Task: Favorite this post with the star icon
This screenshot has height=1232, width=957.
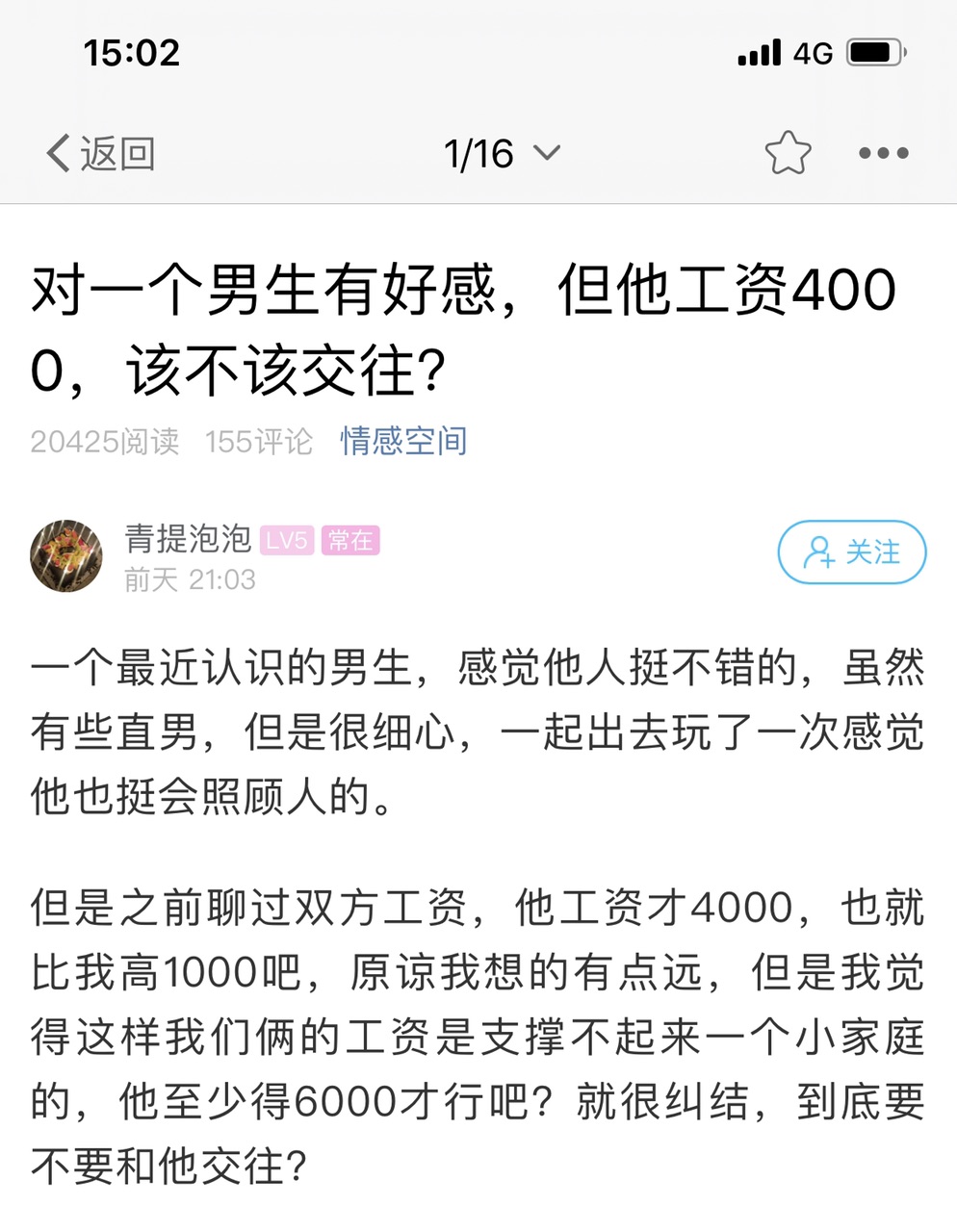Action: point(788,153)
